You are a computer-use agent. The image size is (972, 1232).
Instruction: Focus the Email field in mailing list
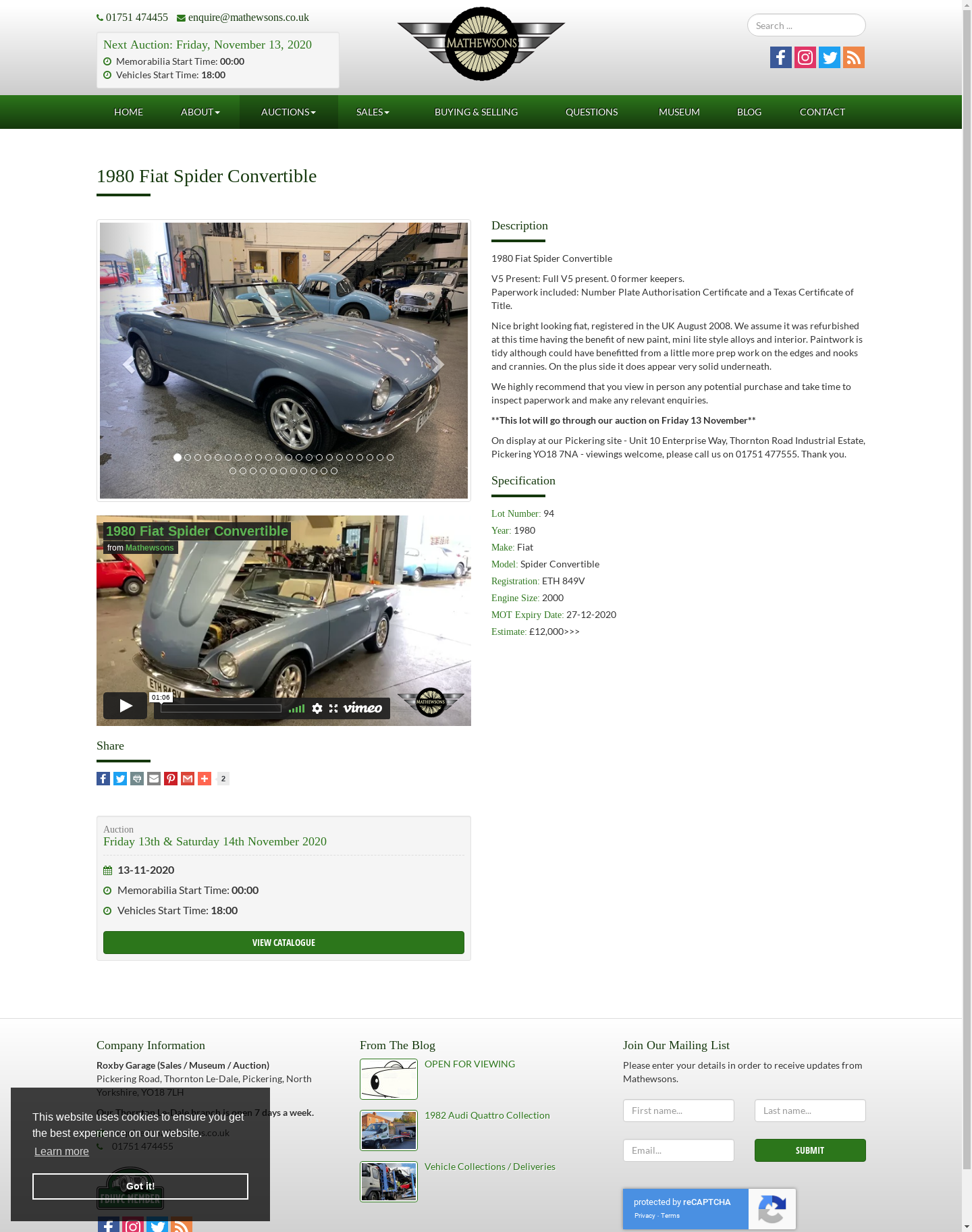[678, 1150]
